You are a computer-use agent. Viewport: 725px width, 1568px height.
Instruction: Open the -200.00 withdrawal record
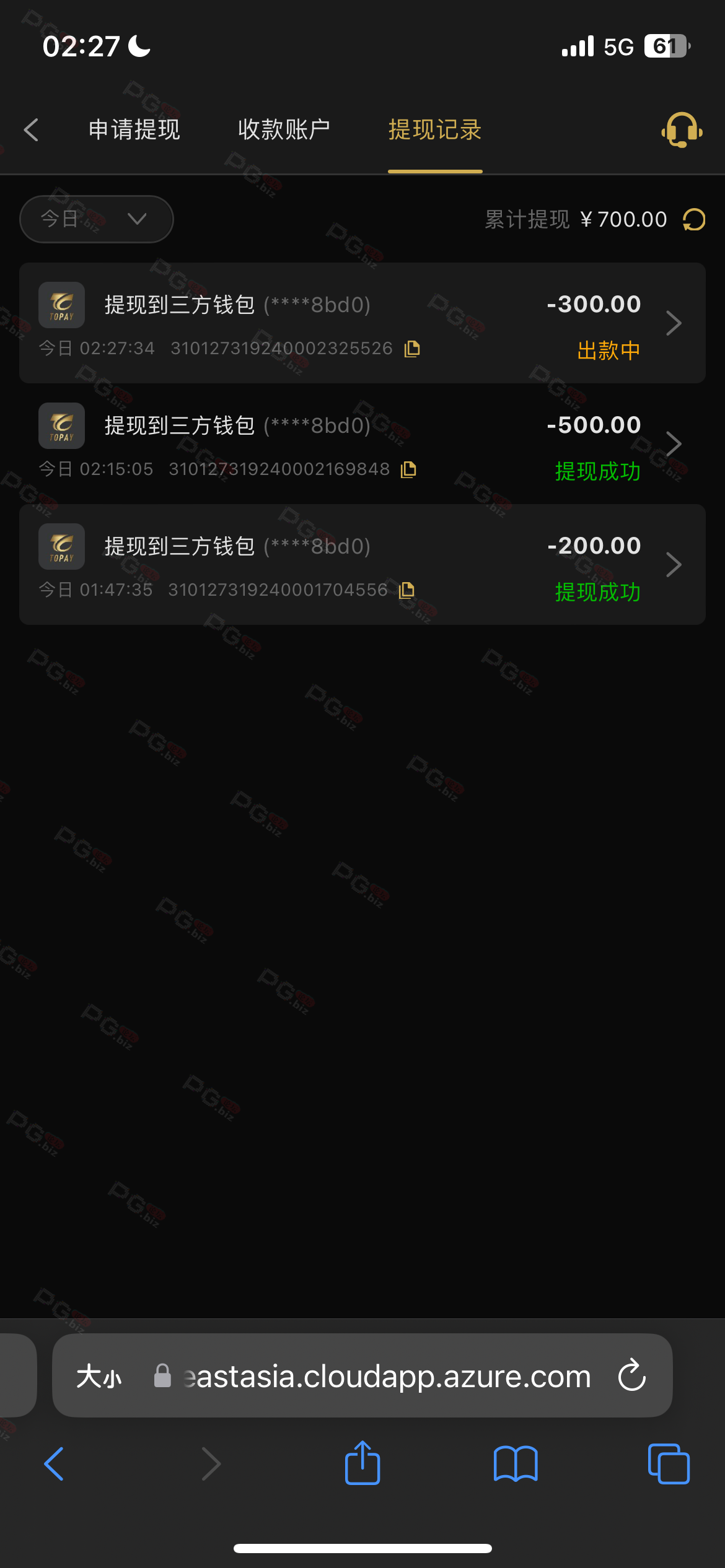[x=362, y=564]
